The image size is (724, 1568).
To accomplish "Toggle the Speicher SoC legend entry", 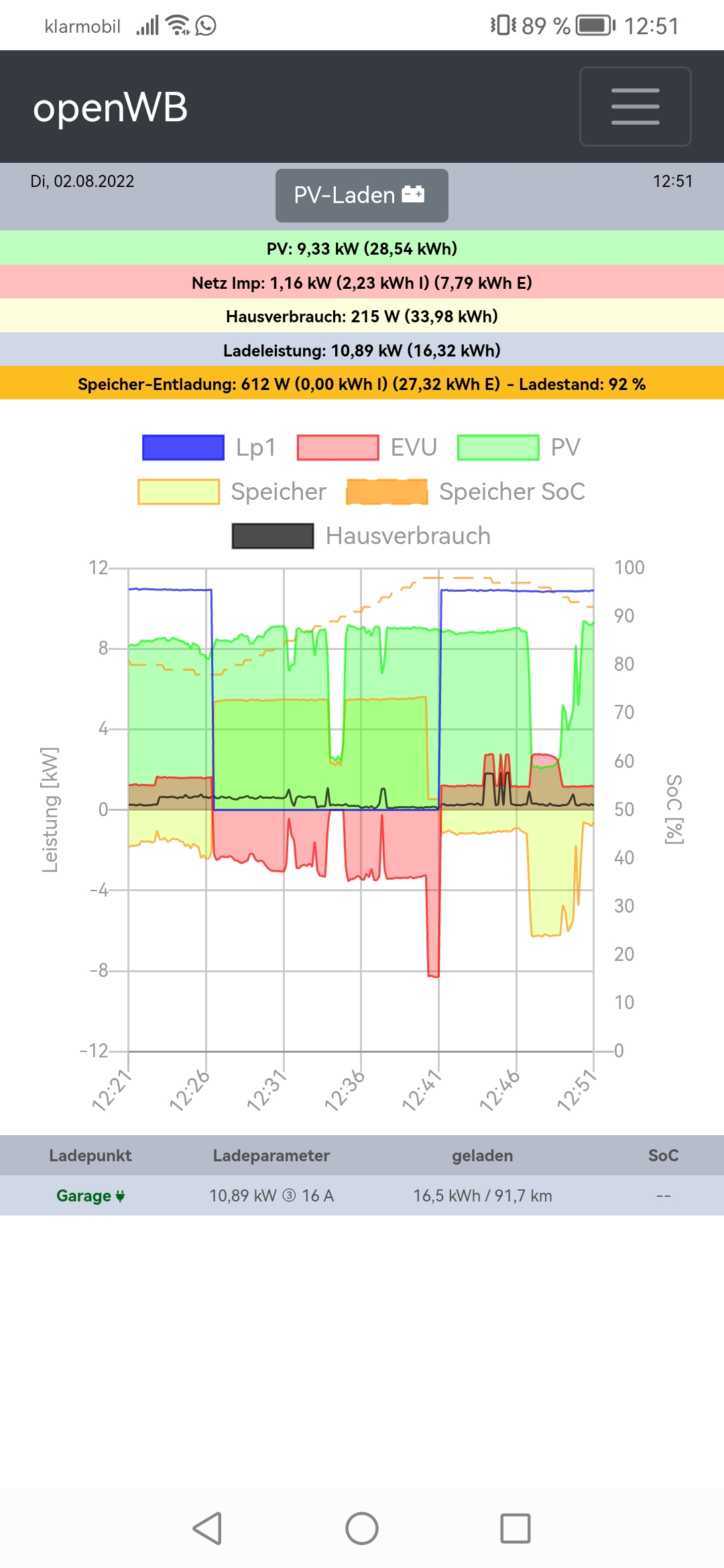I will pos(466,492).
